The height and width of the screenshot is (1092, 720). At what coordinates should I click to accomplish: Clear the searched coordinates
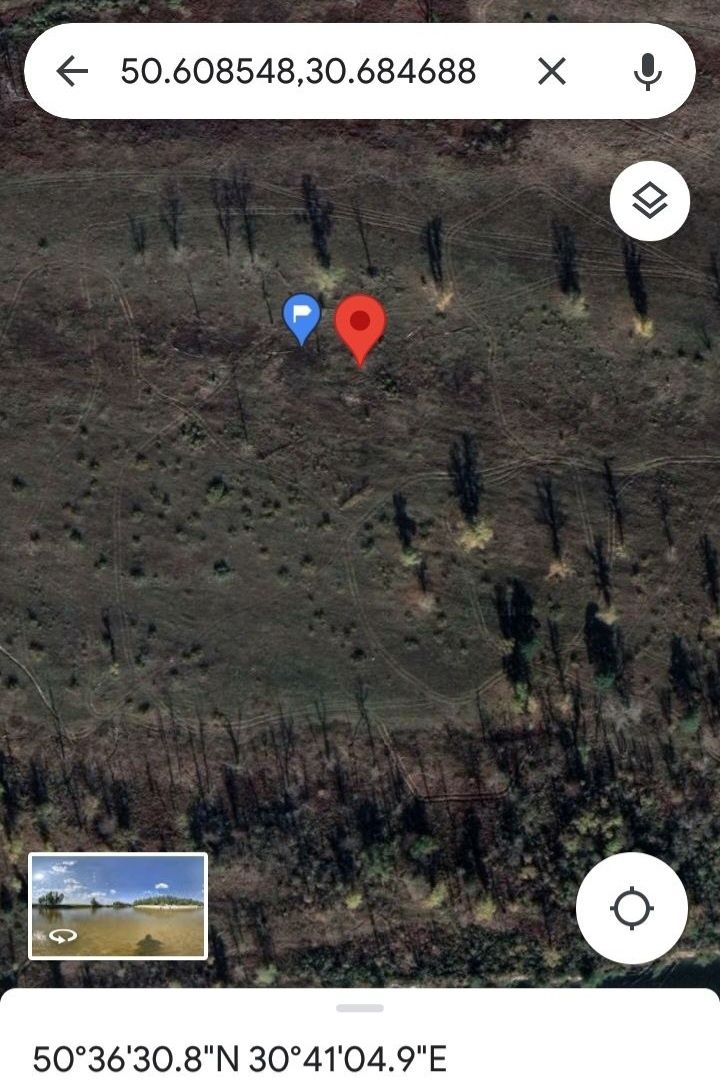552,71
